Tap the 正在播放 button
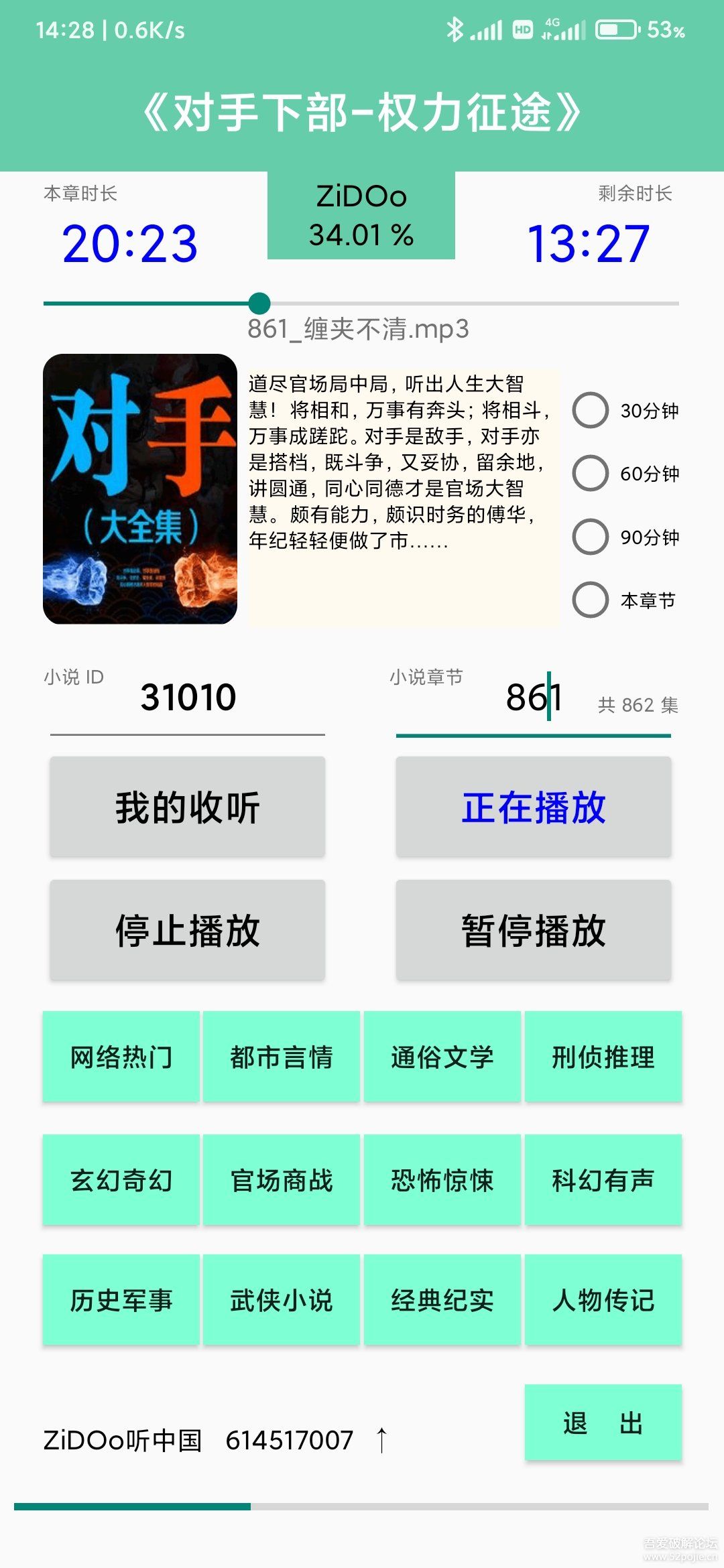 [x=534, y=807]
